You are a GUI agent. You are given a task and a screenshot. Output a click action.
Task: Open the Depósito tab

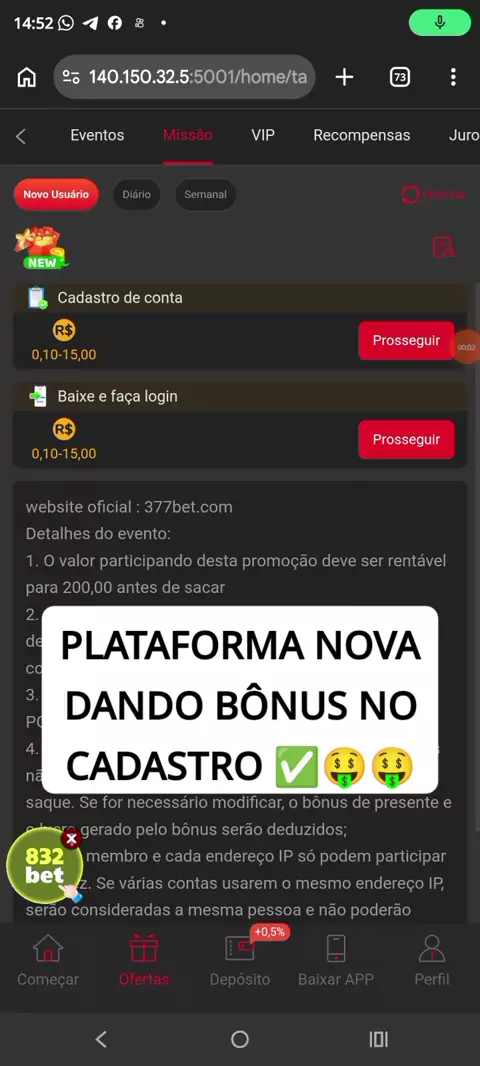[240, 960]
